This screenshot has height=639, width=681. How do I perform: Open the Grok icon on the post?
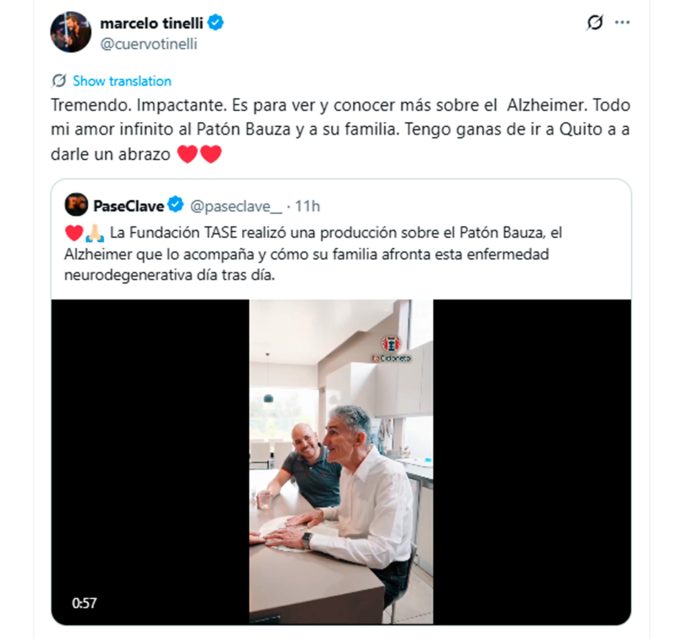(x=595, y=22)
